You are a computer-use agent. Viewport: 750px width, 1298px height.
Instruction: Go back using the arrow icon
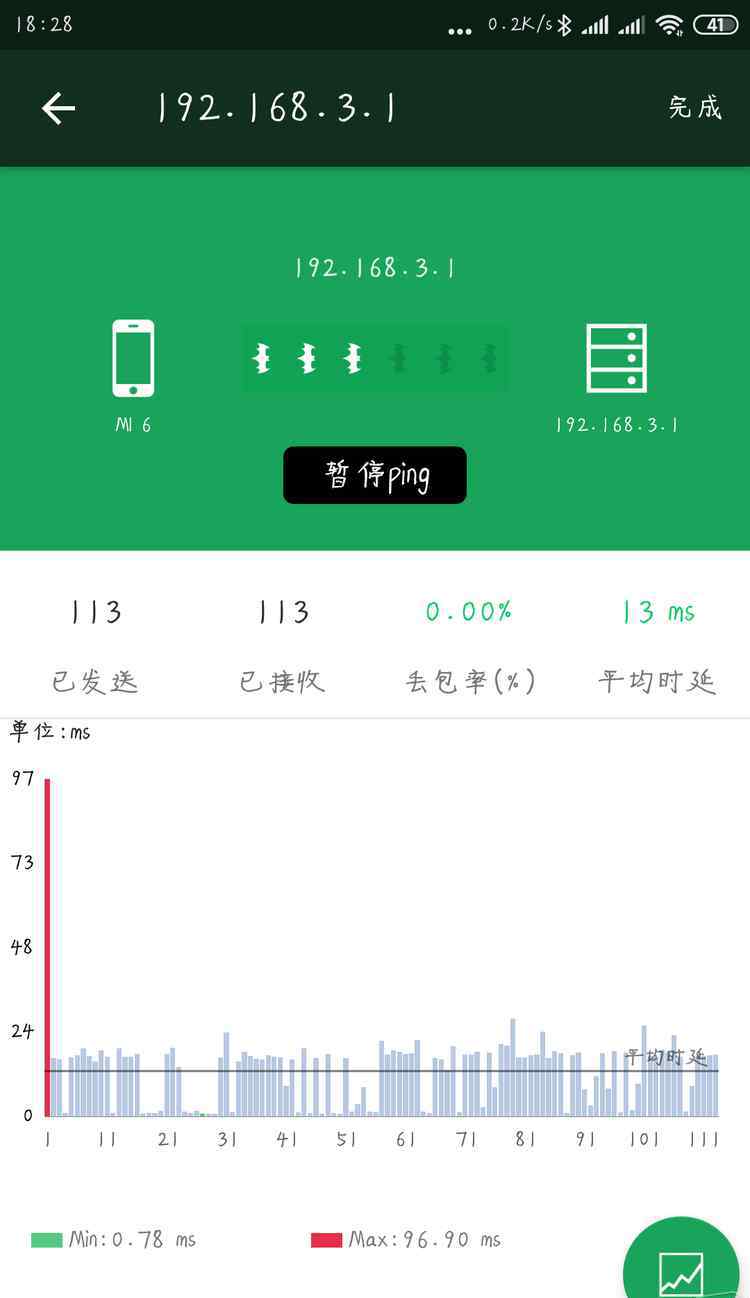coord(58,108)
